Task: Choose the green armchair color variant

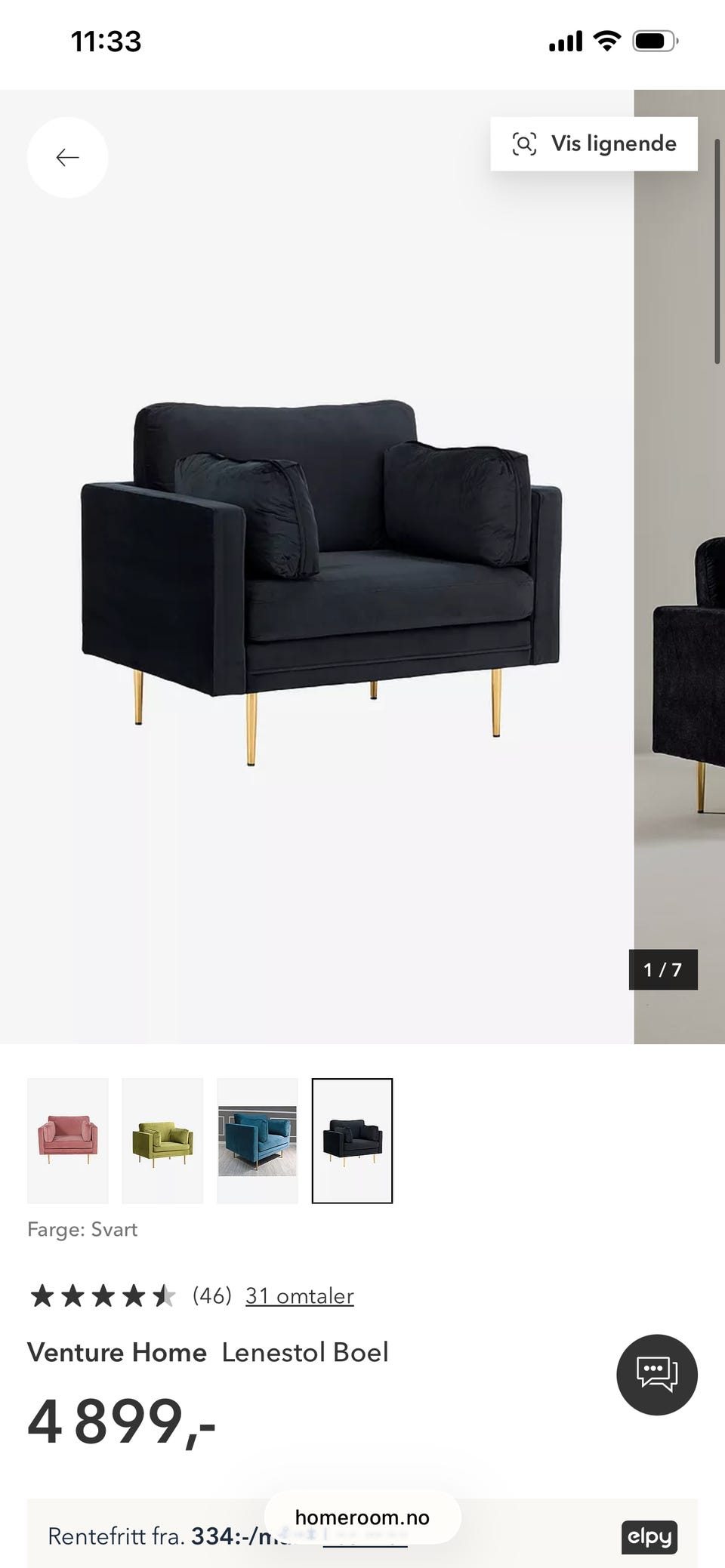Action: coord(162,1140)
